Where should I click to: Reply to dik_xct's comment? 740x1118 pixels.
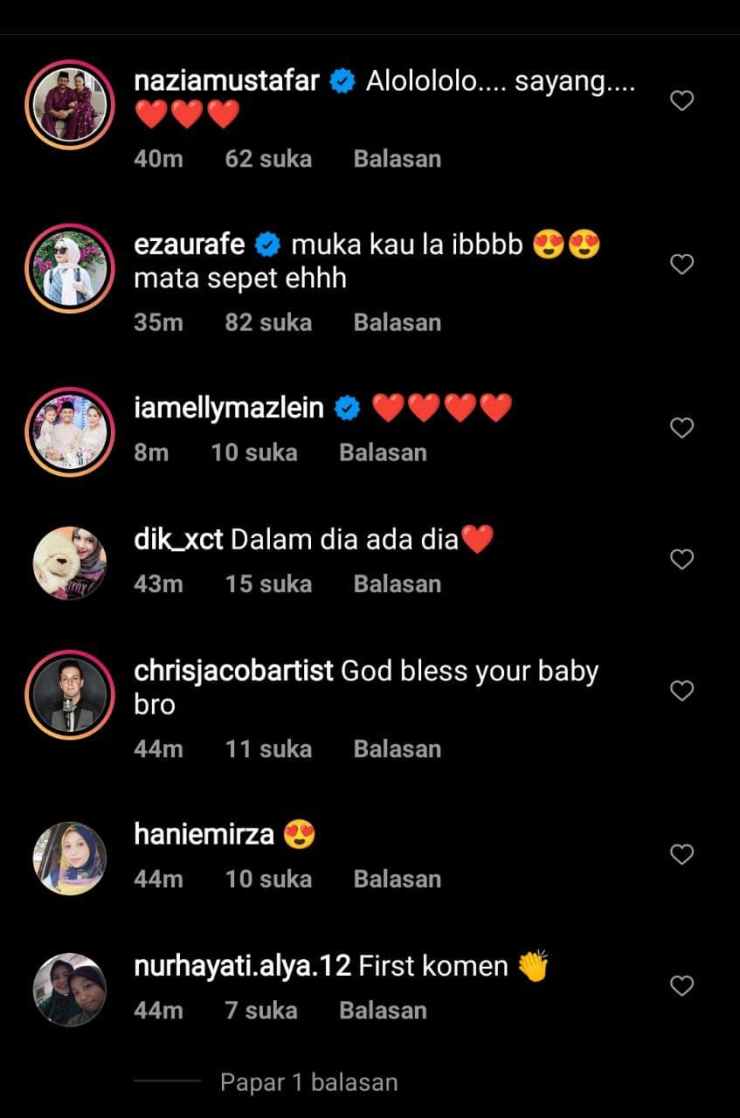pos(397,584)
